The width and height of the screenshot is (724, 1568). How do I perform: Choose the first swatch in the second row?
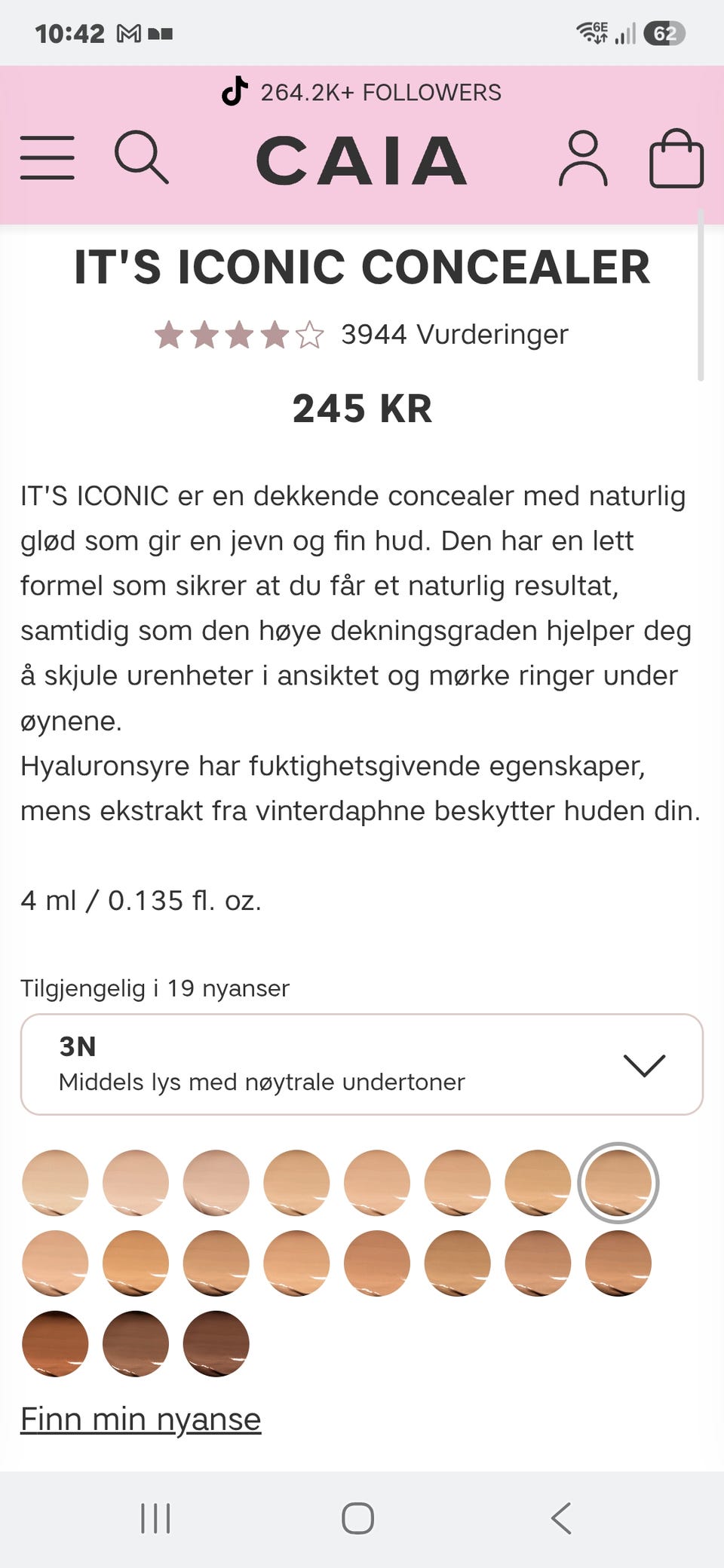click(x=55, y=1263)
